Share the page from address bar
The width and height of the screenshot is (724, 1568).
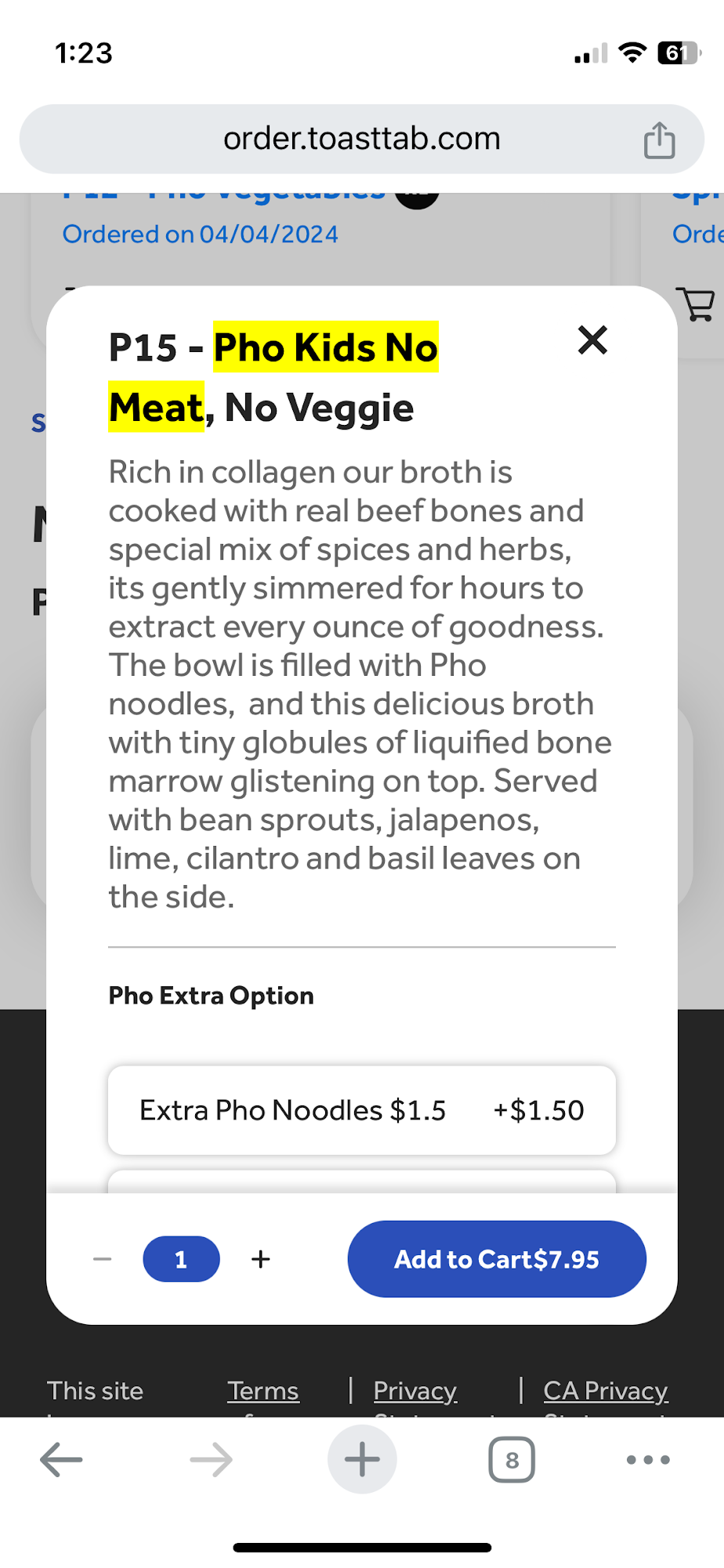pos(659,140)
